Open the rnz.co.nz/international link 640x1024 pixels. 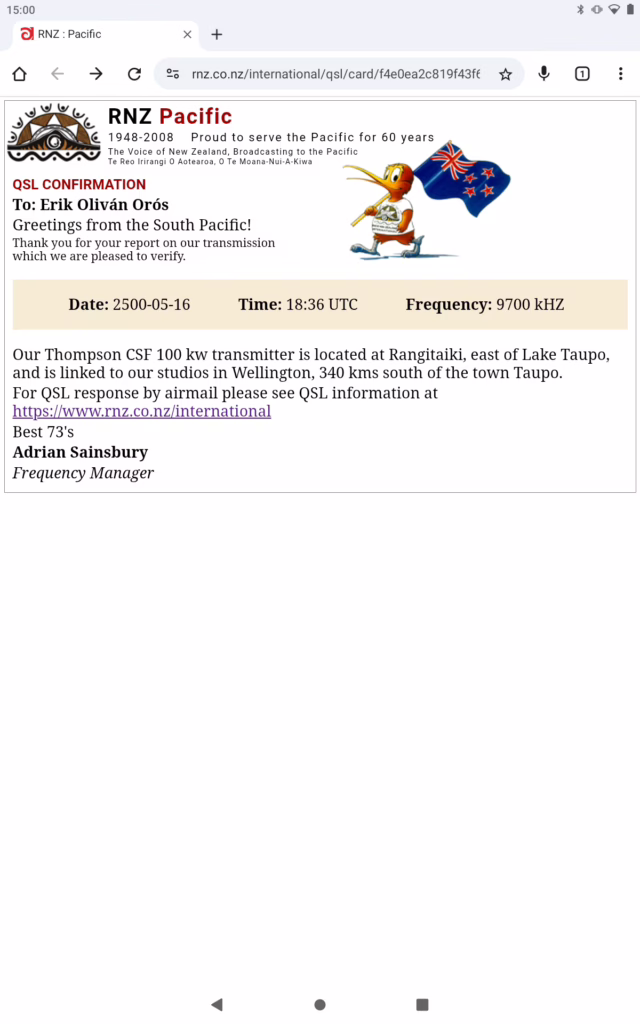(142, 411)
